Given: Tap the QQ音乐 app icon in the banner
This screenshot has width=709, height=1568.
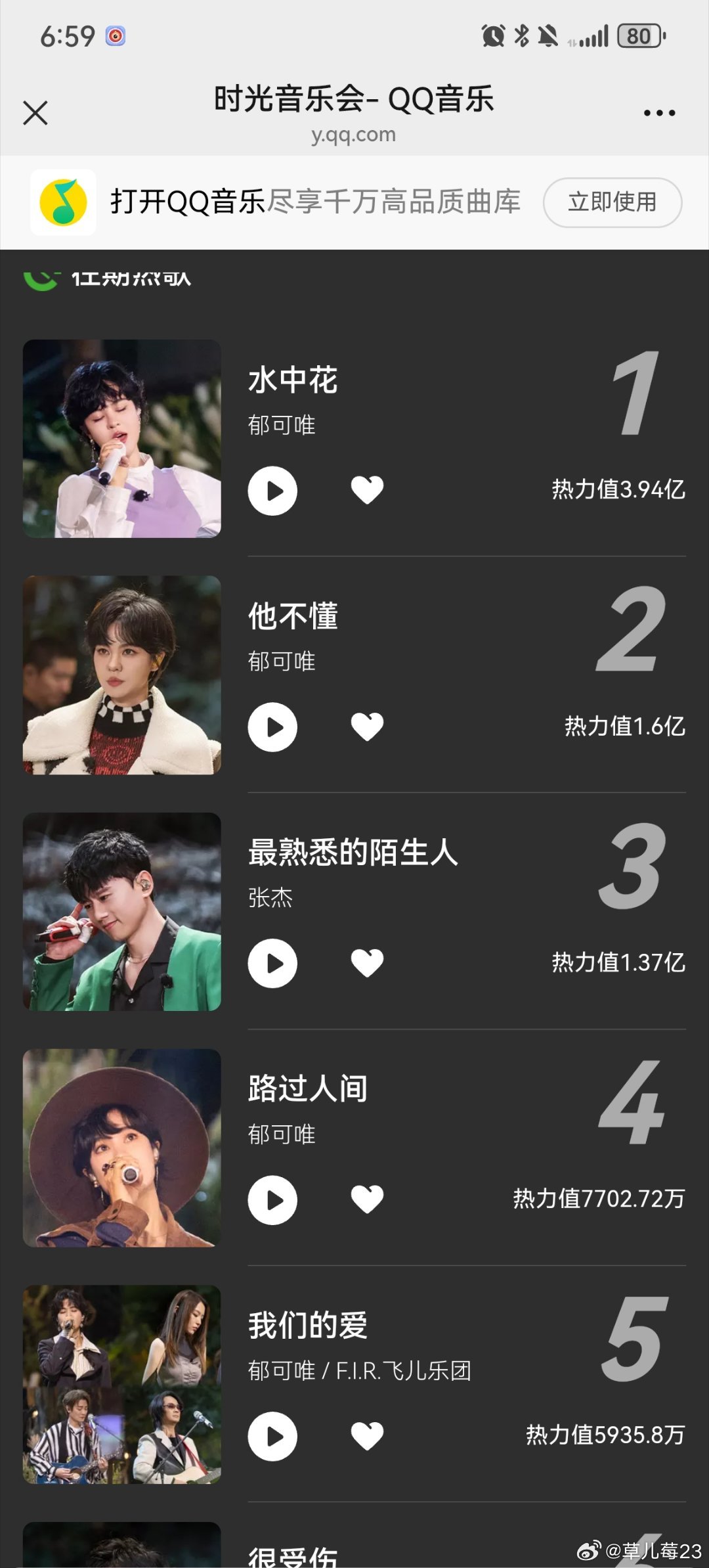Looking at the screenshot, I should point(63,202).
